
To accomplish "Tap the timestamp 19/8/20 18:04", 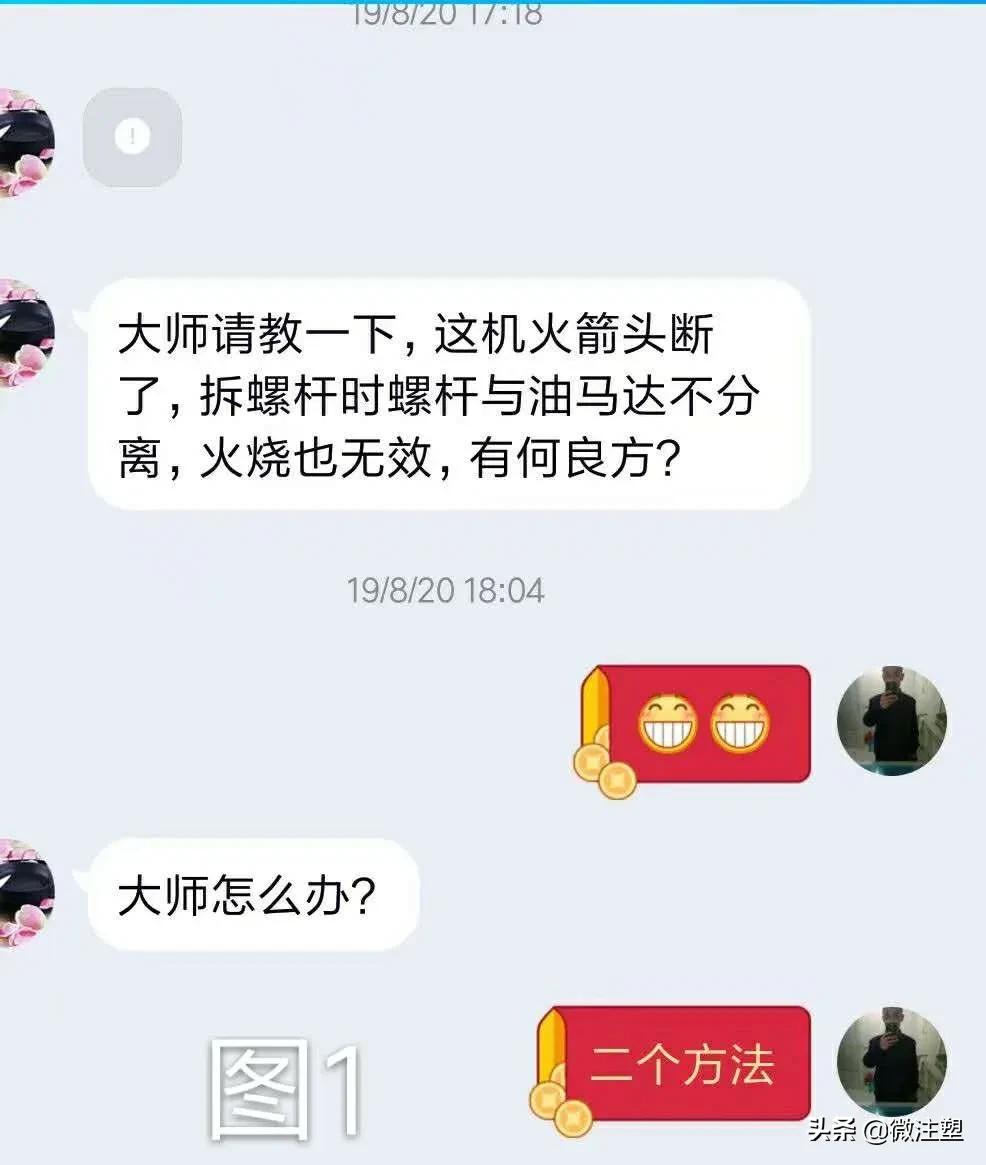I will [x=443, y=589].
